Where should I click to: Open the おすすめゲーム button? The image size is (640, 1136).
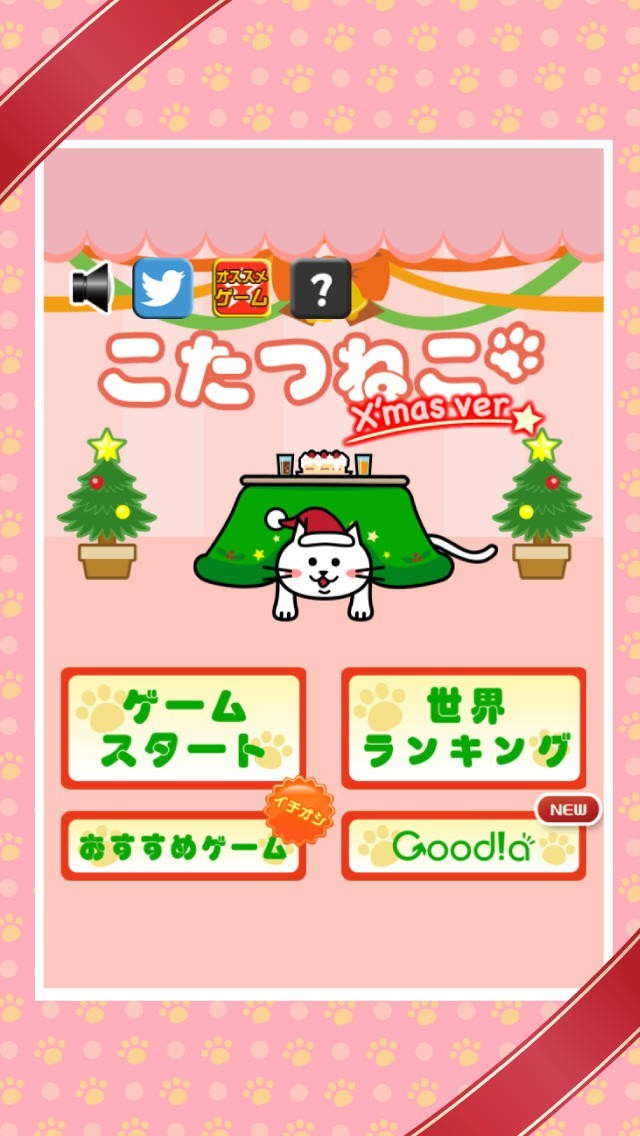183,847
